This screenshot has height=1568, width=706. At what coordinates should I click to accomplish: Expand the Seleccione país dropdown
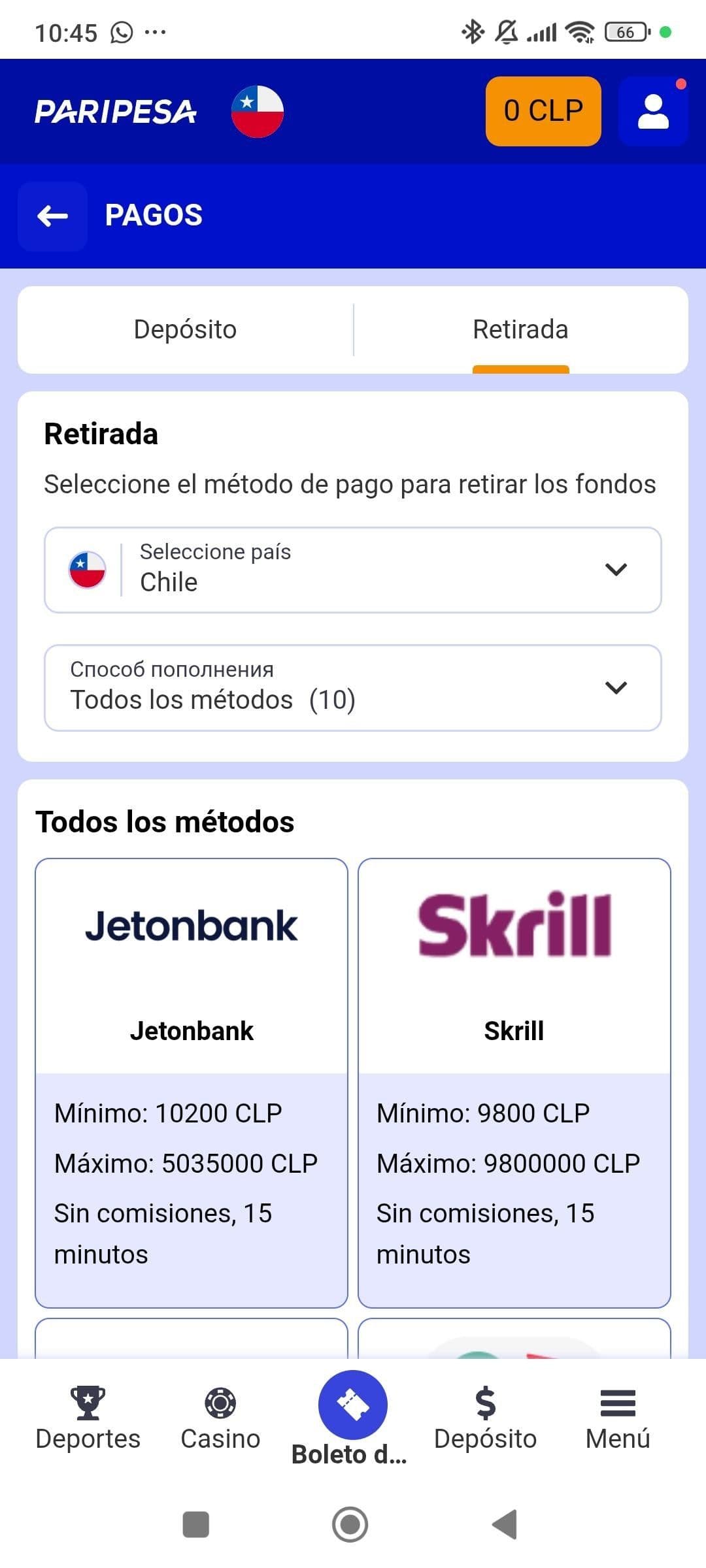pos(353,570)
